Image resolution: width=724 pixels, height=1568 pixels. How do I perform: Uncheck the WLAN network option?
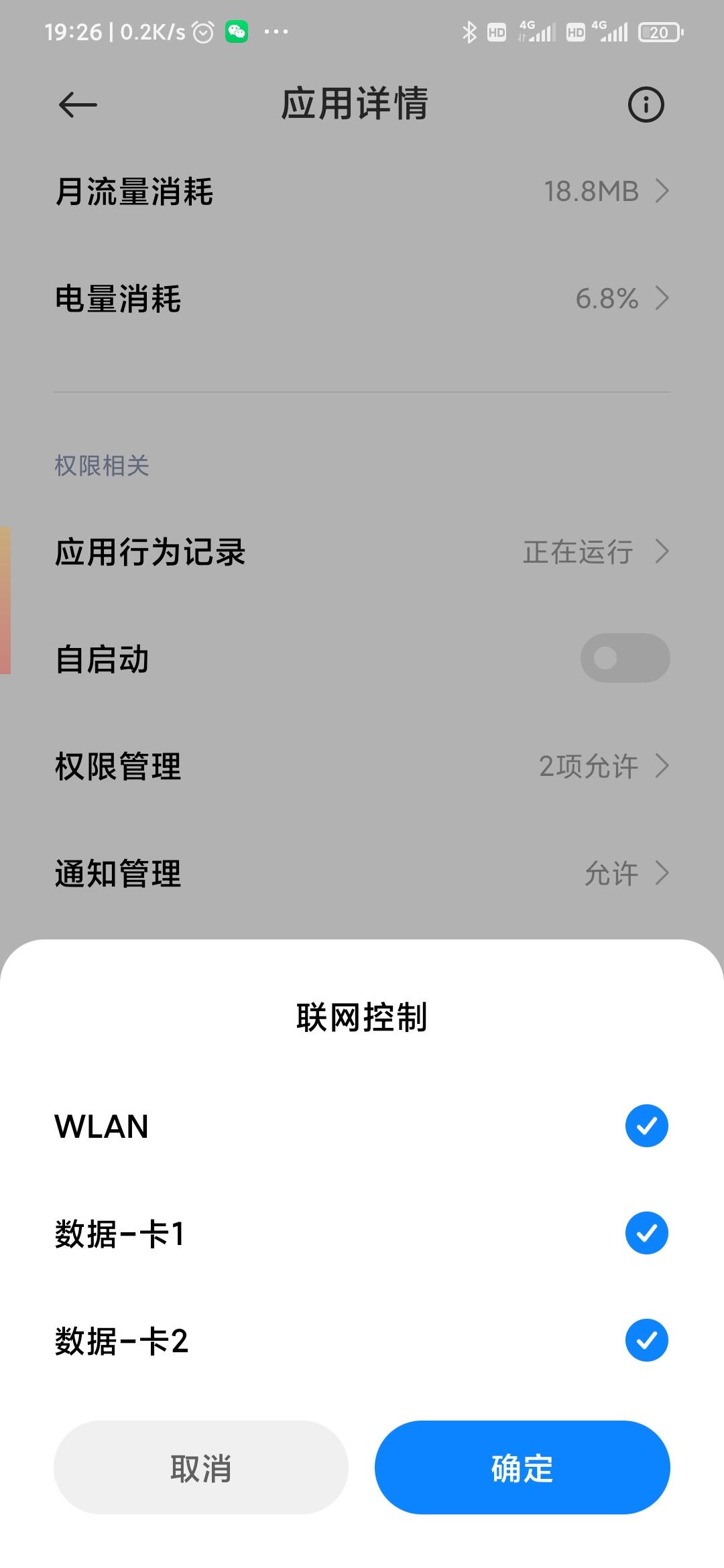[646, 1126]
